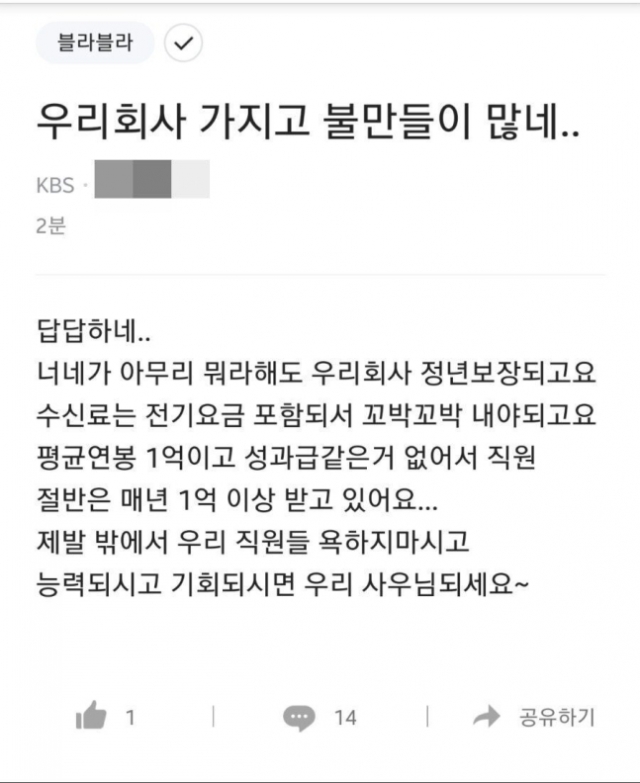640x783 pixels.
Task: Tap the checkmark circle next to 블라블라
Action: point(183,43)
